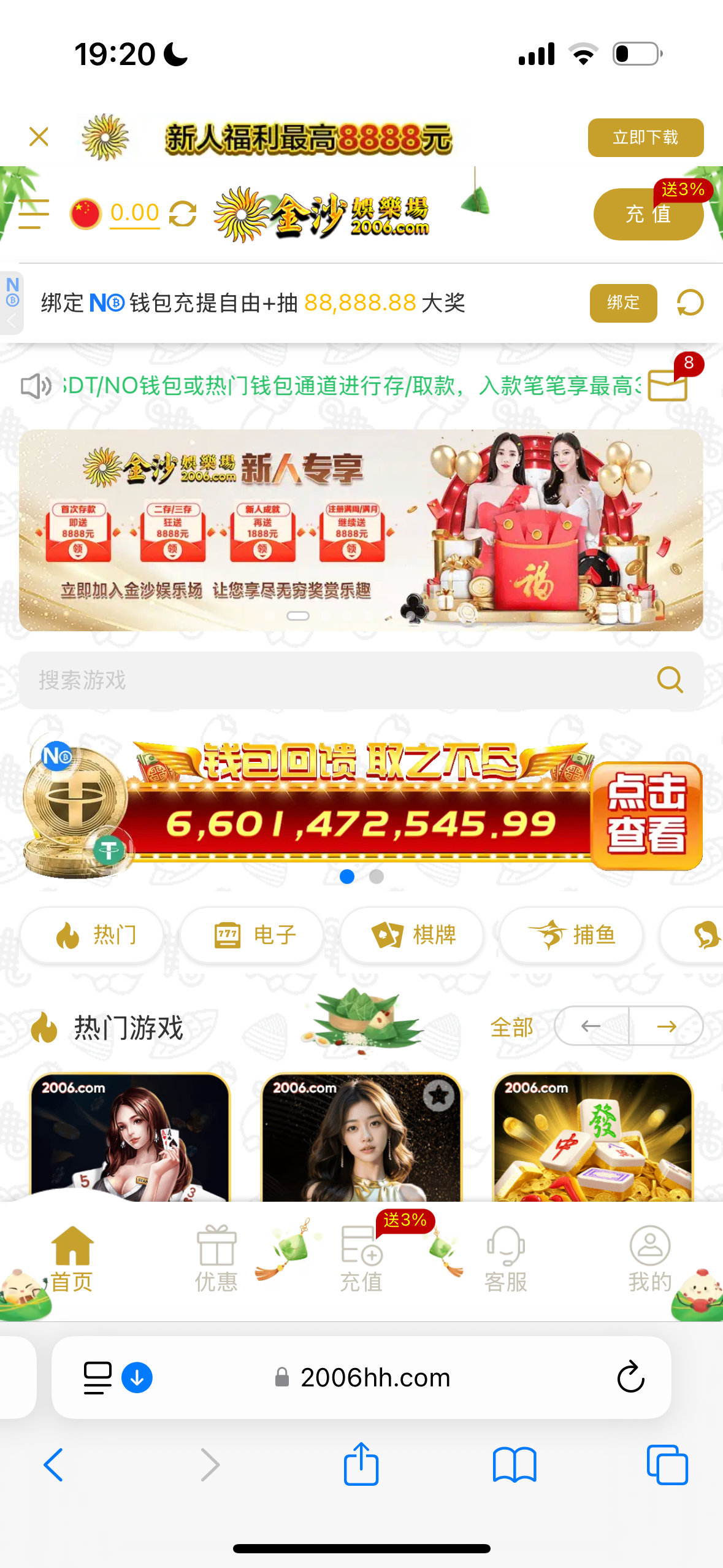Open the hamburger drawer menu
Image resolution: width=723 pixels, height=1568 pixels.
[x=34, y=213]
